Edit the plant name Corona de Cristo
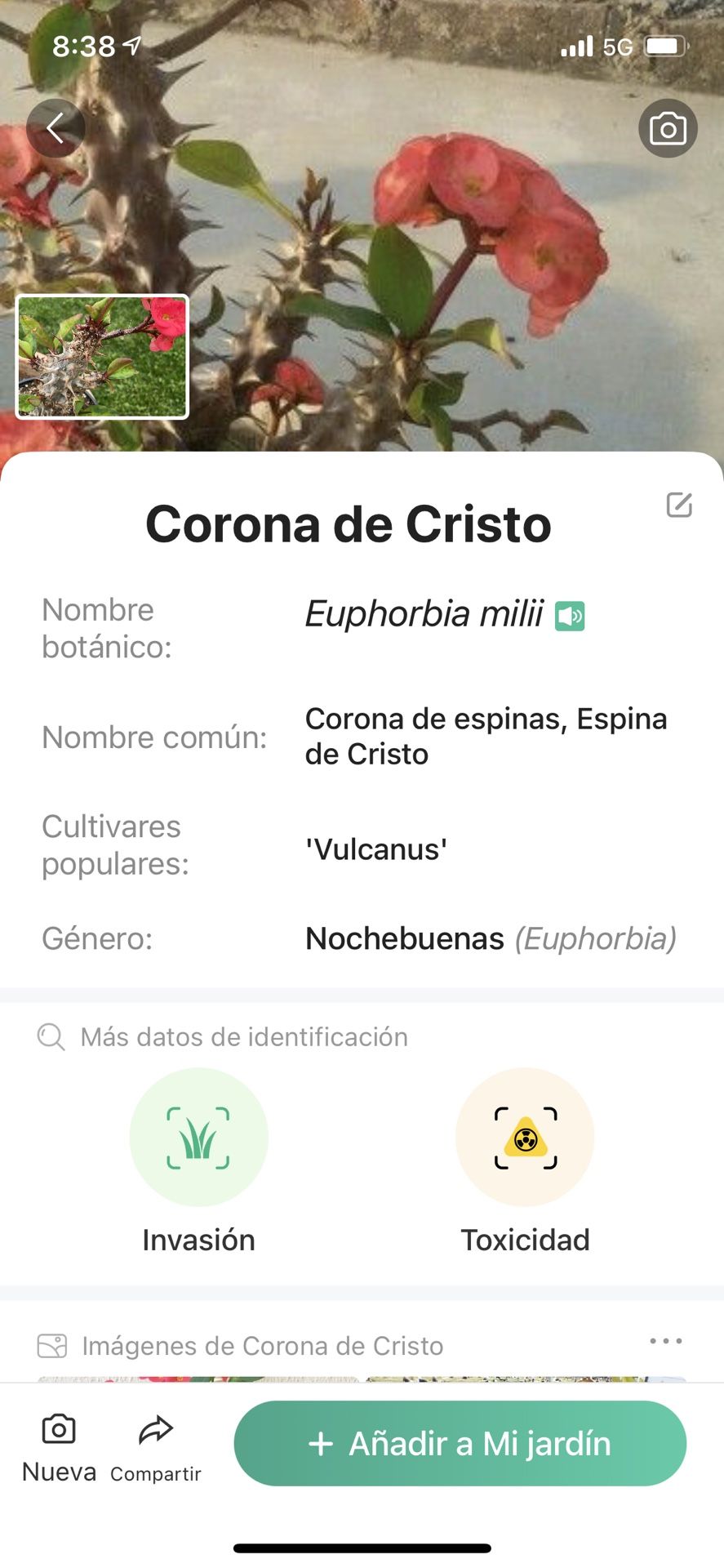The height and width of the screenshot is (1568, 724). point(679,506)
